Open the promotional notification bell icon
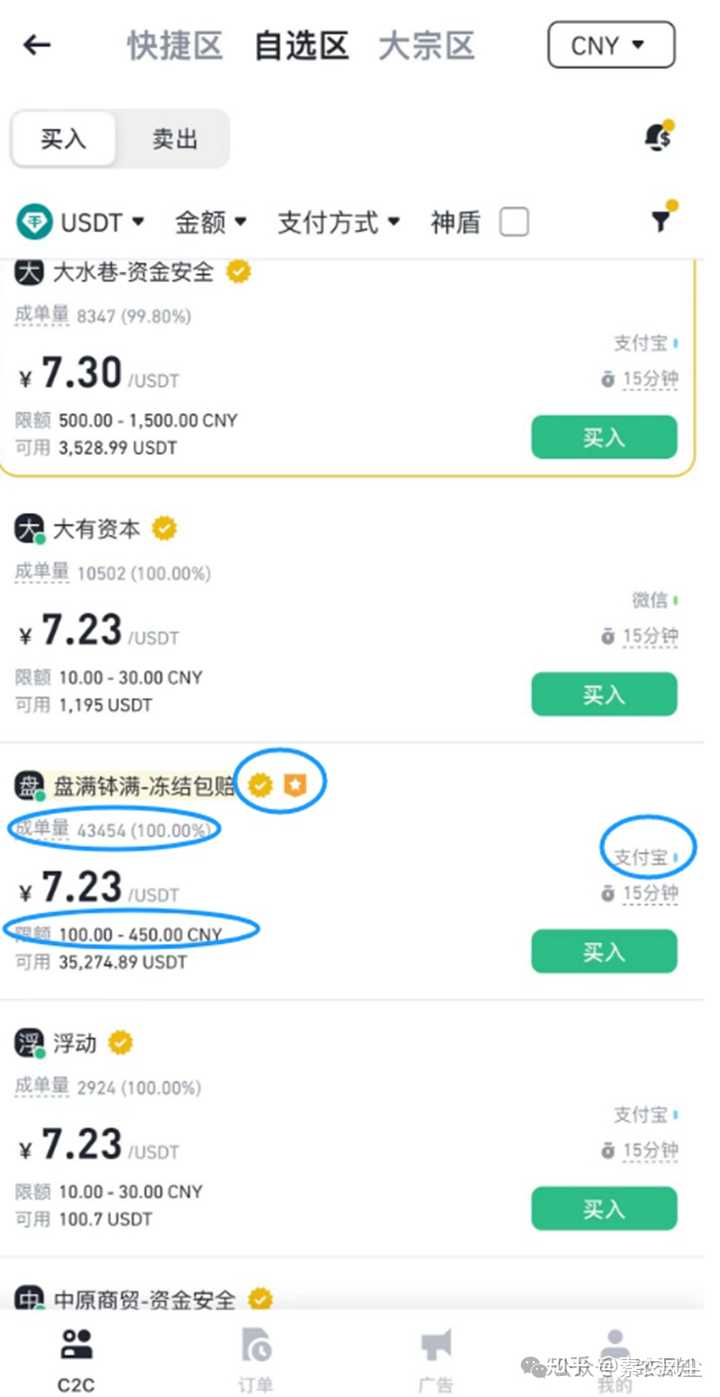Viewport: 720px width, 1397px height. coord(656,138)
